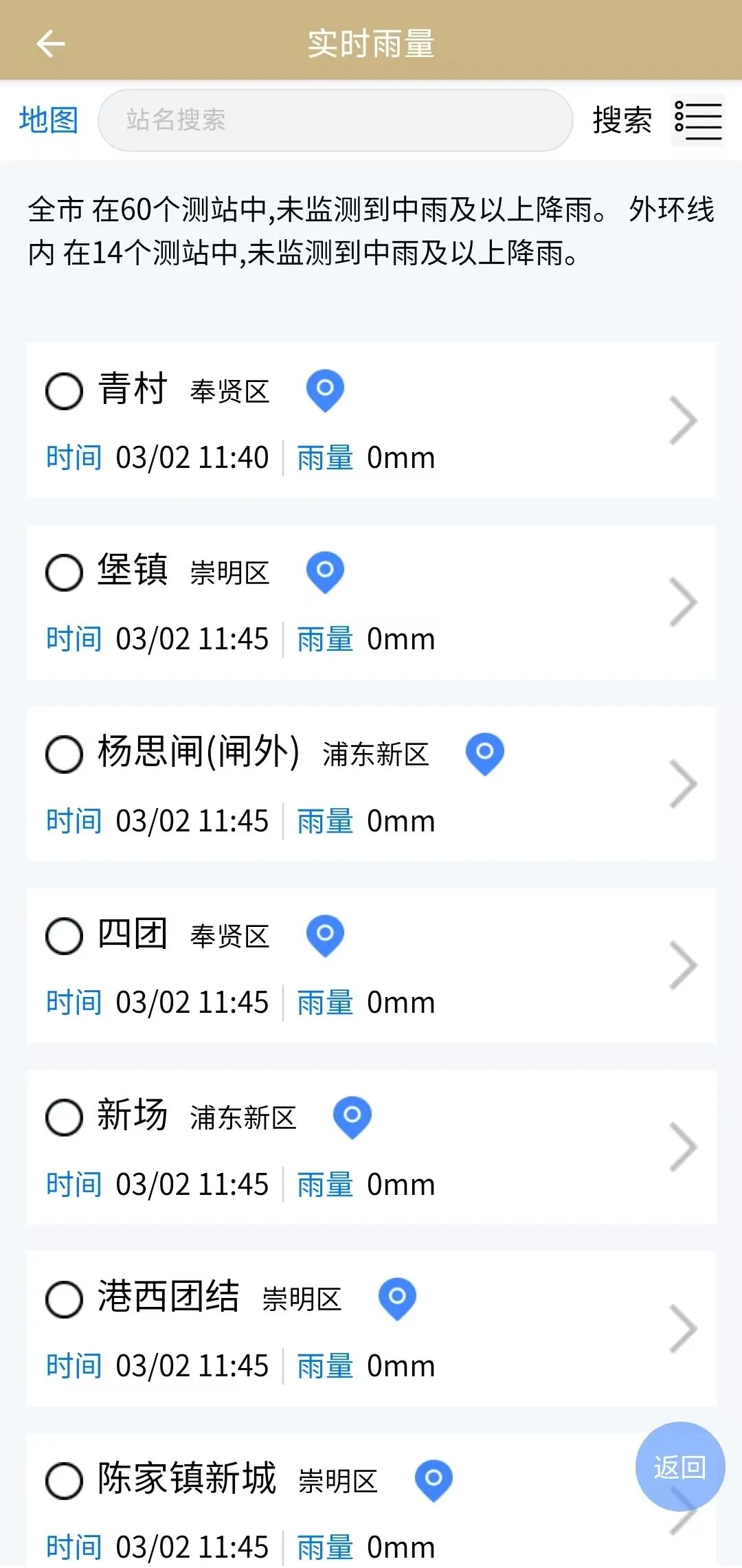Show 堡镇 station location pin

[x=325, y=572]
